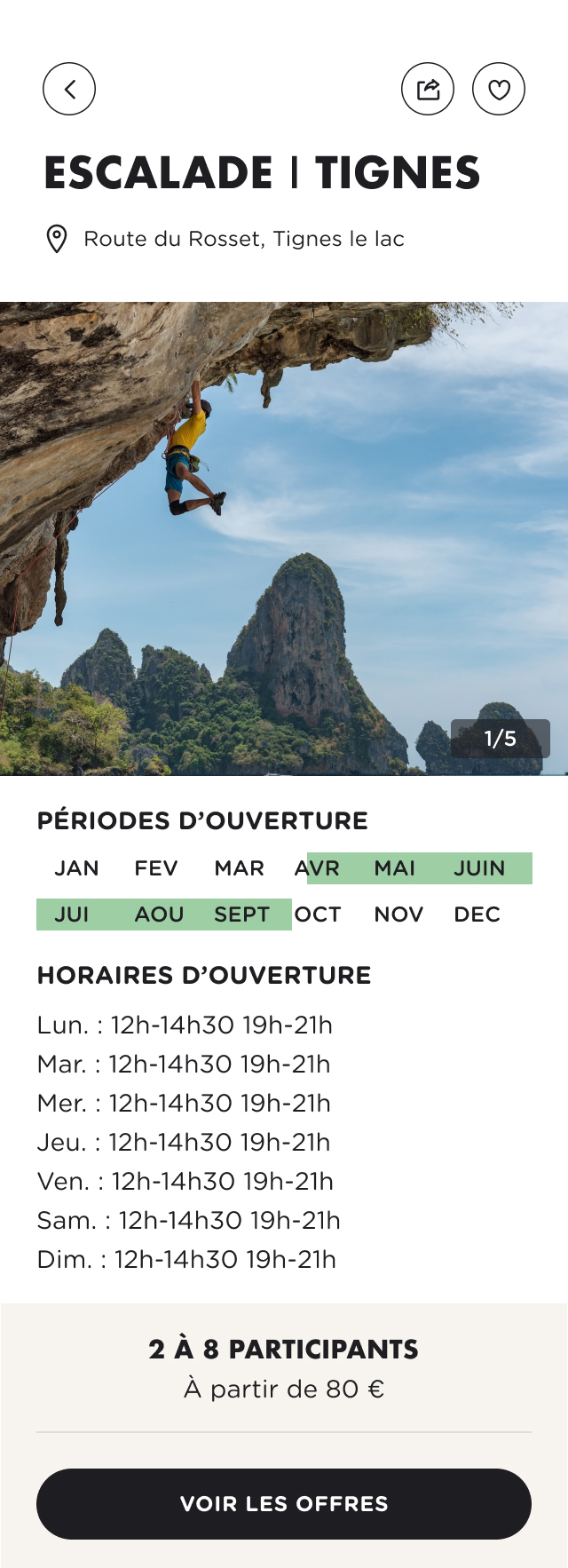Image resolution: width=568 pixels, height=1568 pixels.
Task: Go back using the arrow button
Action: (x=69, y=89)
